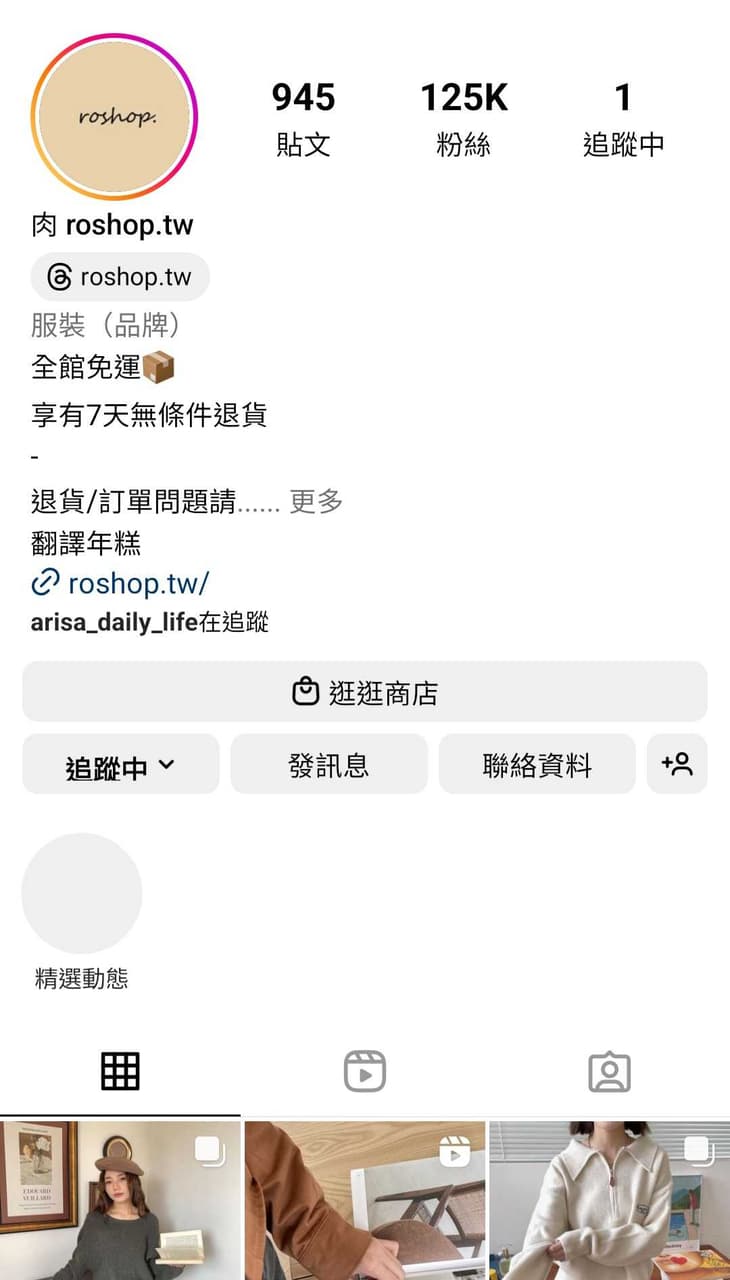Tap 發訊息 to send a message
The height and width of the screenshot is (1280, 730).
329,765
